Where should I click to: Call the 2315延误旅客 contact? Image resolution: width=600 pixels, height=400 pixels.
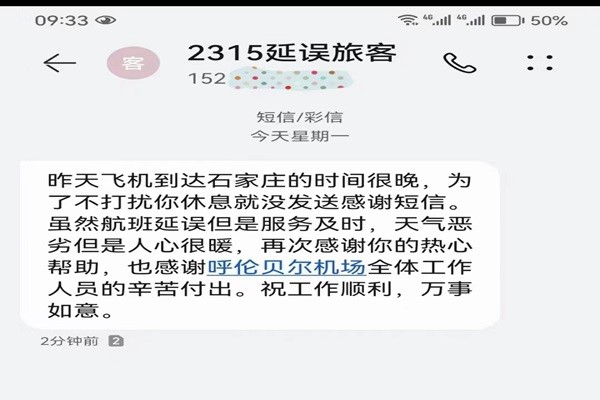461,62
